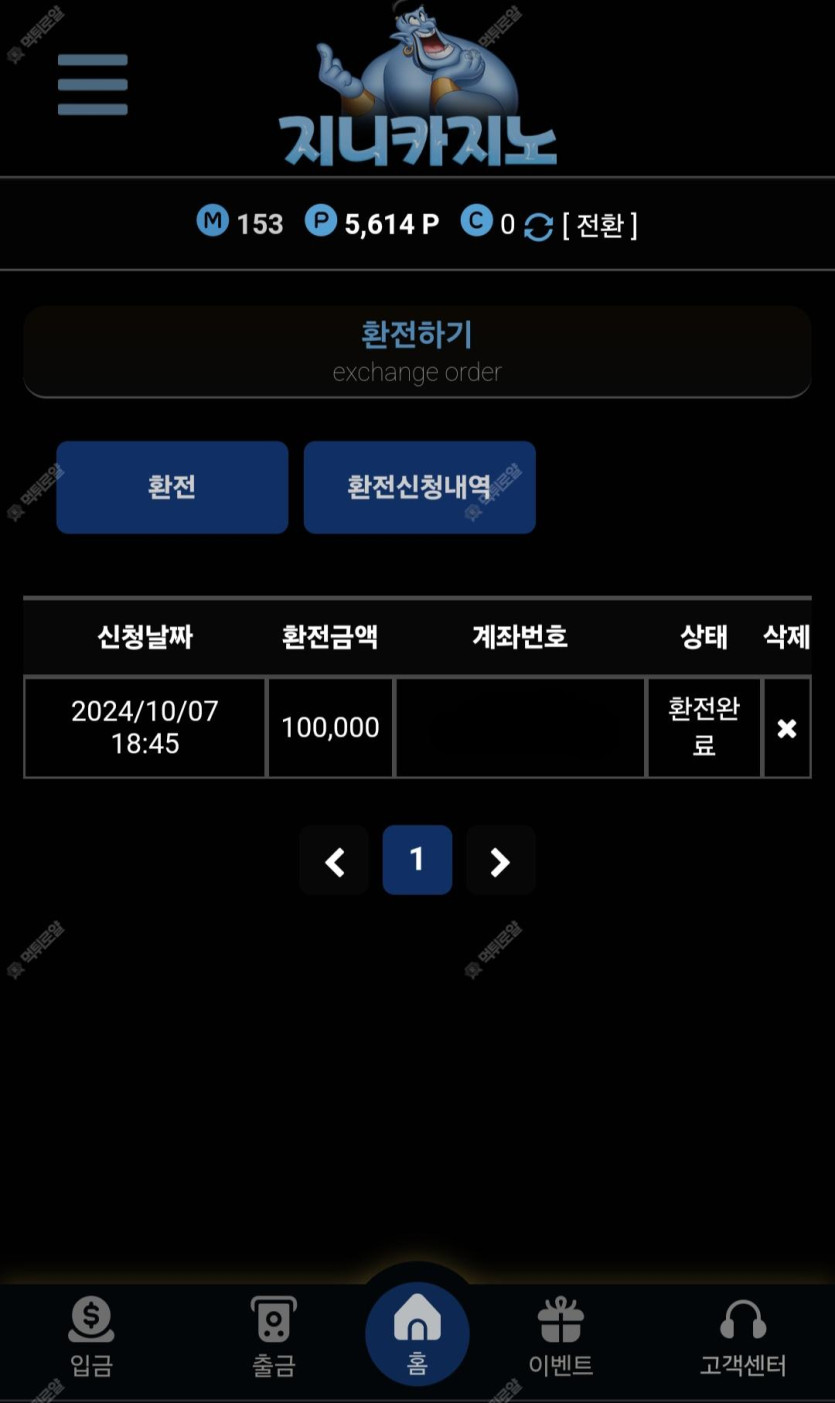The width and height of the screenshot is (835, 1403).
Task: Refresh balance with the circular arrows icon
Action: (538, 227)
